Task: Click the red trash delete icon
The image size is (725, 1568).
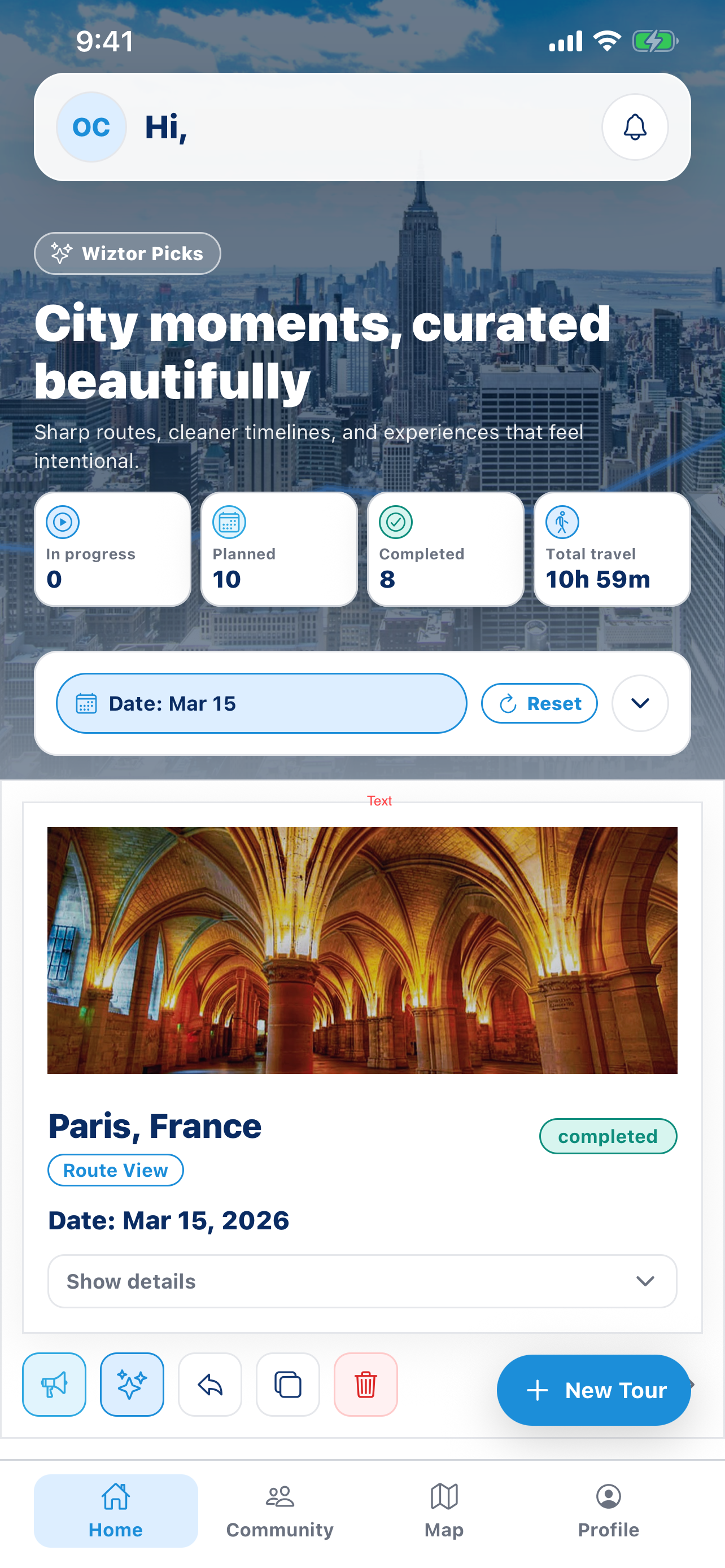Action: [x=366, y=1384]
